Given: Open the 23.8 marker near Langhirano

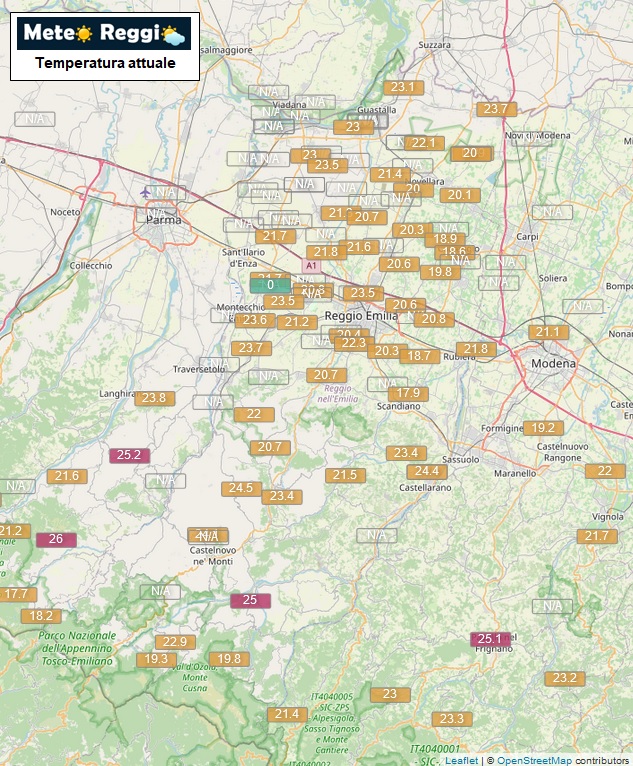Looking at the screenshot, I should click(154, 398).
